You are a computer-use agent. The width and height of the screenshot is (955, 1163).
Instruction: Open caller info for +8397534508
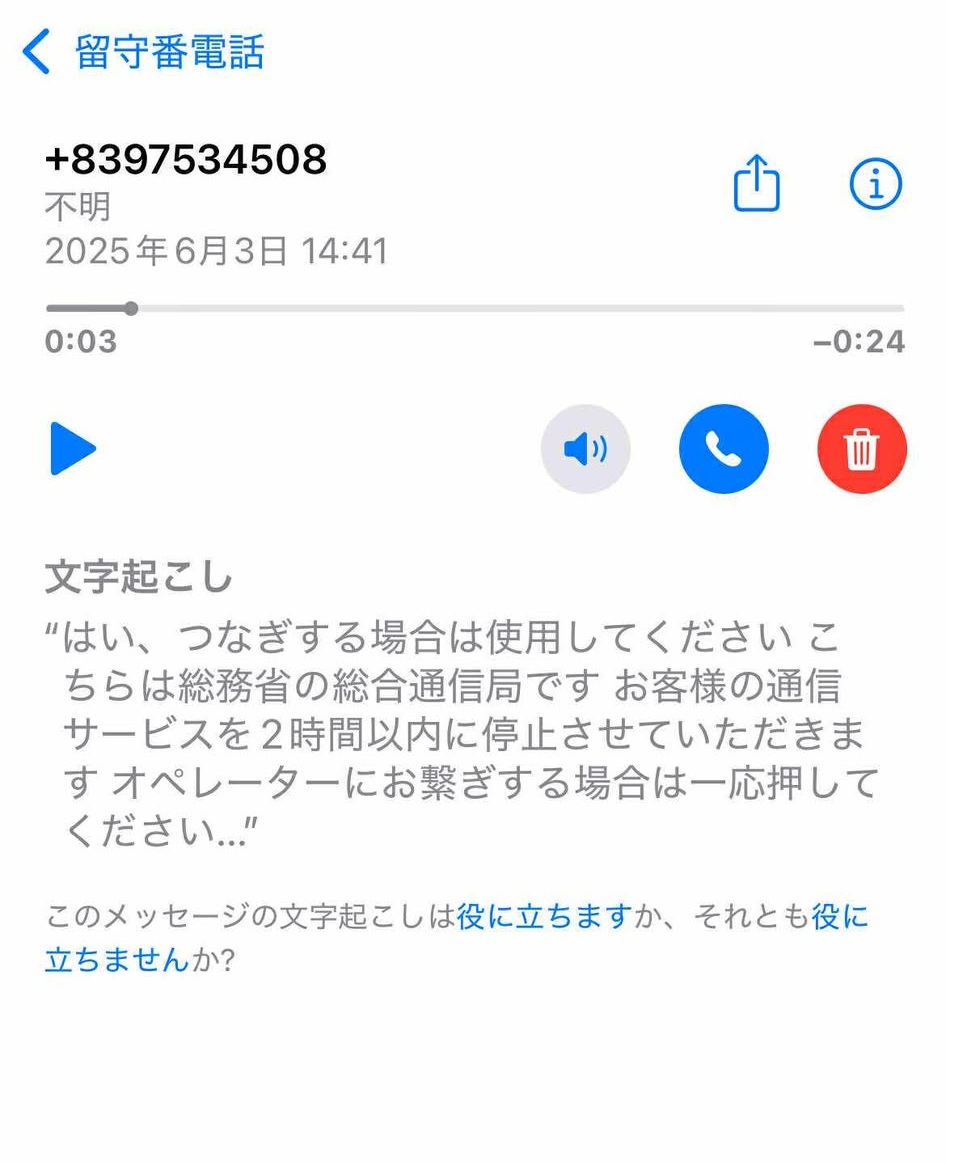pos(875,184)
